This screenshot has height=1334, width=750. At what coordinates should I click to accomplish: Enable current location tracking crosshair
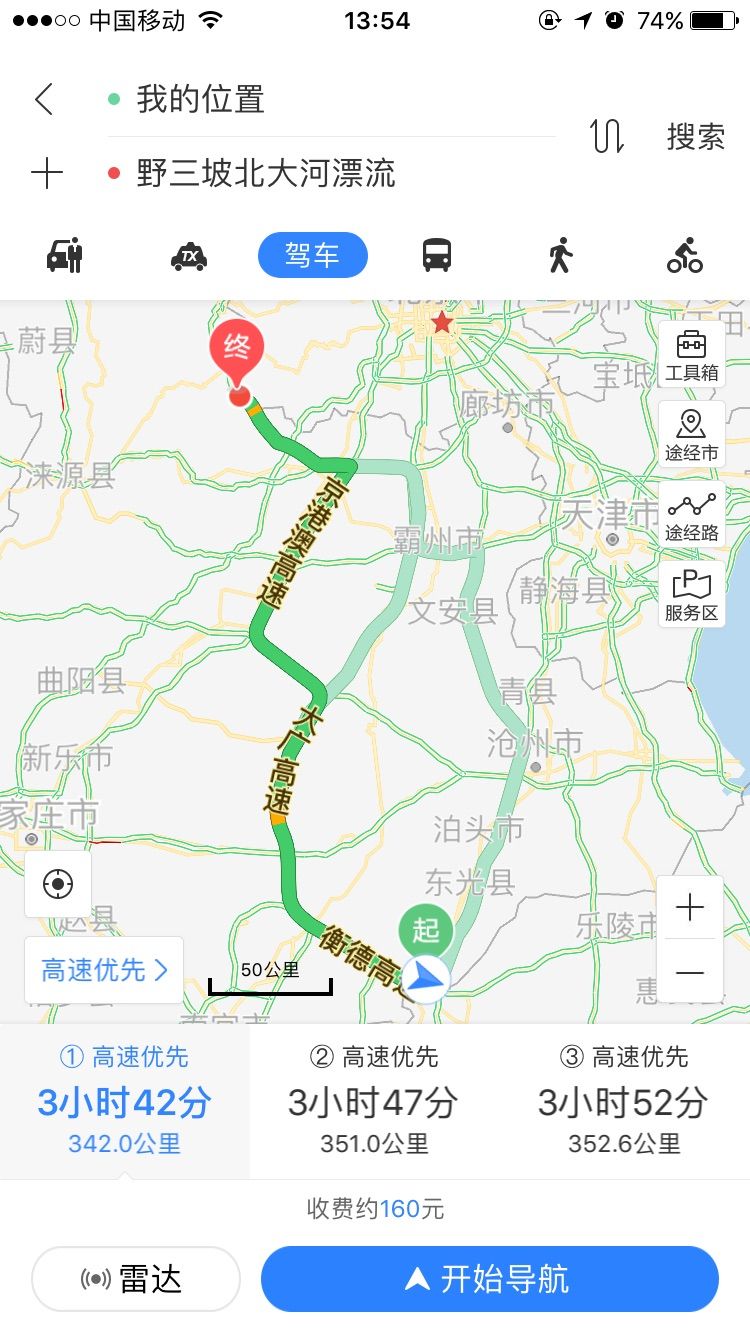pyautogui.click(x=58, y=883)
